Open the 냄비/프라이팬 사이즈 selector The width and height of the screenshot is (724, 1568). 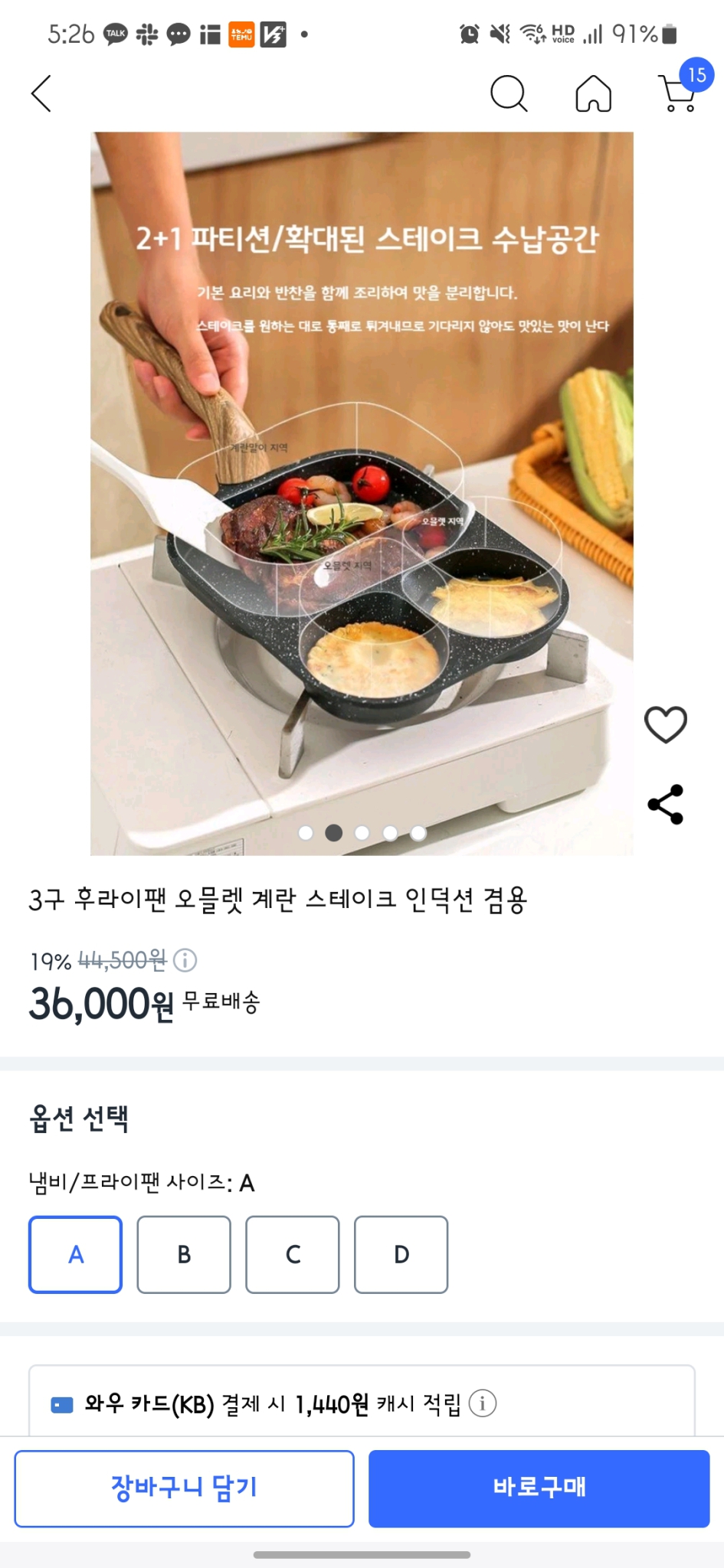(x=140, y=1182)
